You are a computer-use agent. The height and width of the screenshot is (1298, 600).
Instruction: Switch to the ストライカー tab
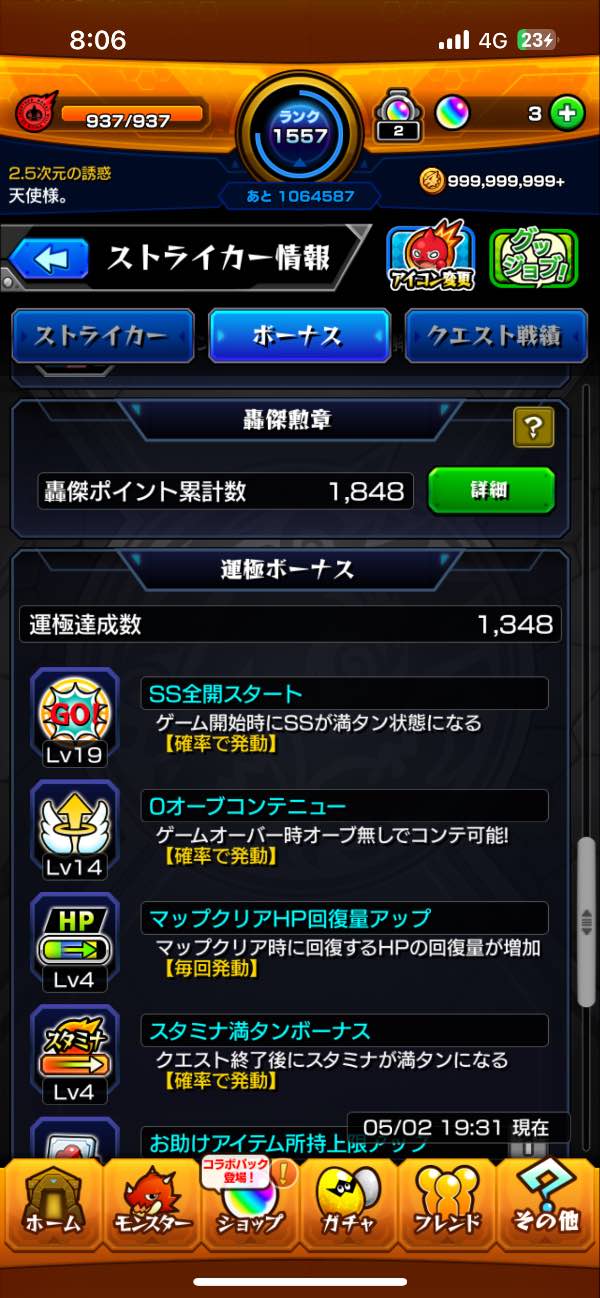[x=101, y=336]
